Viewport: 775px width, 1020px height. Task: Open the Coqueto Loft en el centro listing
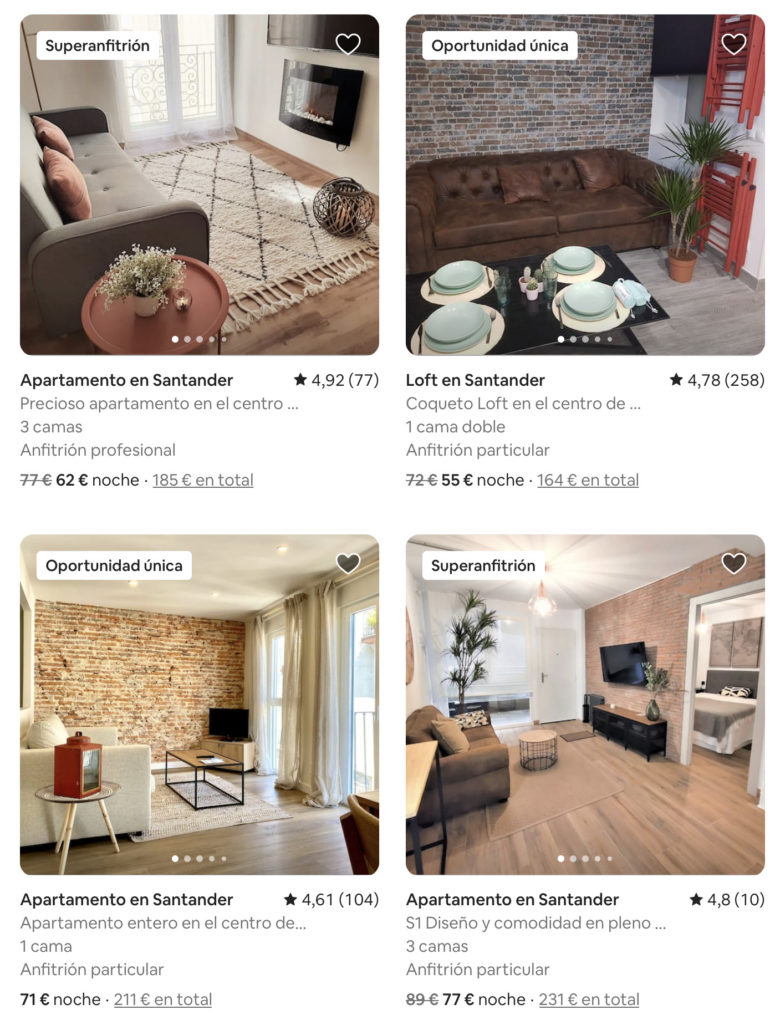[585, 185]
